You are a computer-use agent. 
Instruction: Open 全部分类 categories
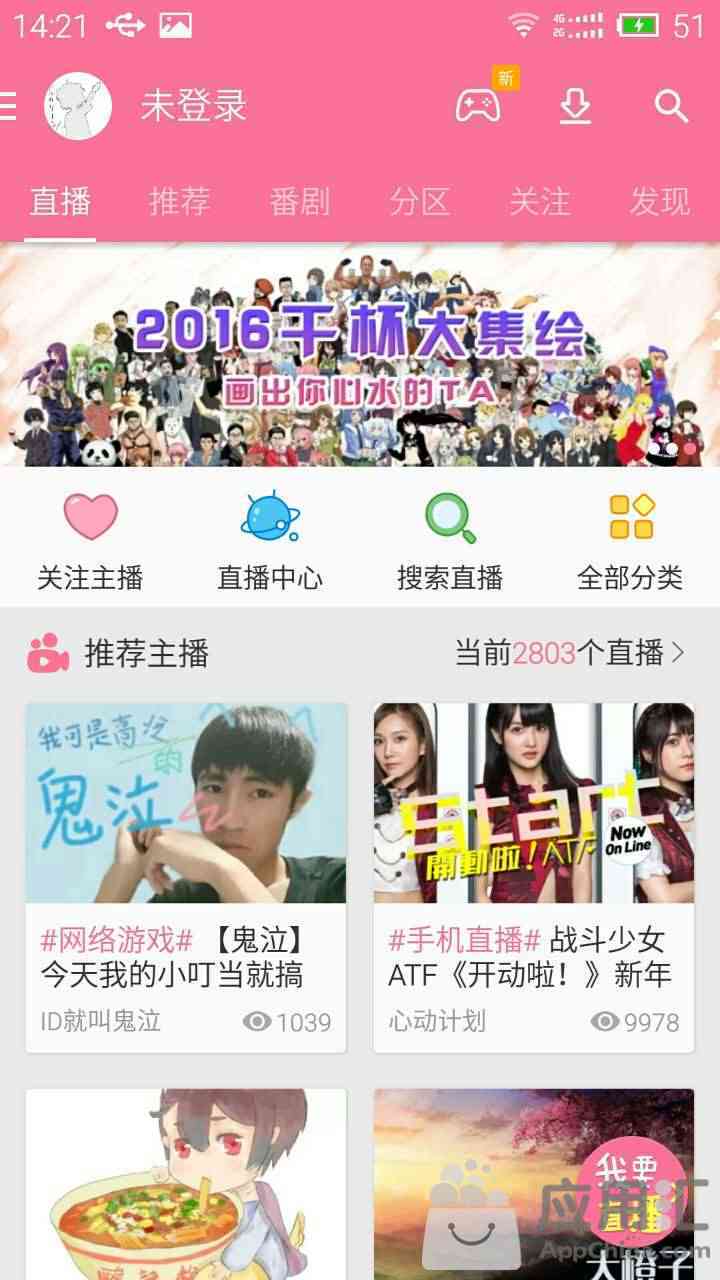(630, 540)
